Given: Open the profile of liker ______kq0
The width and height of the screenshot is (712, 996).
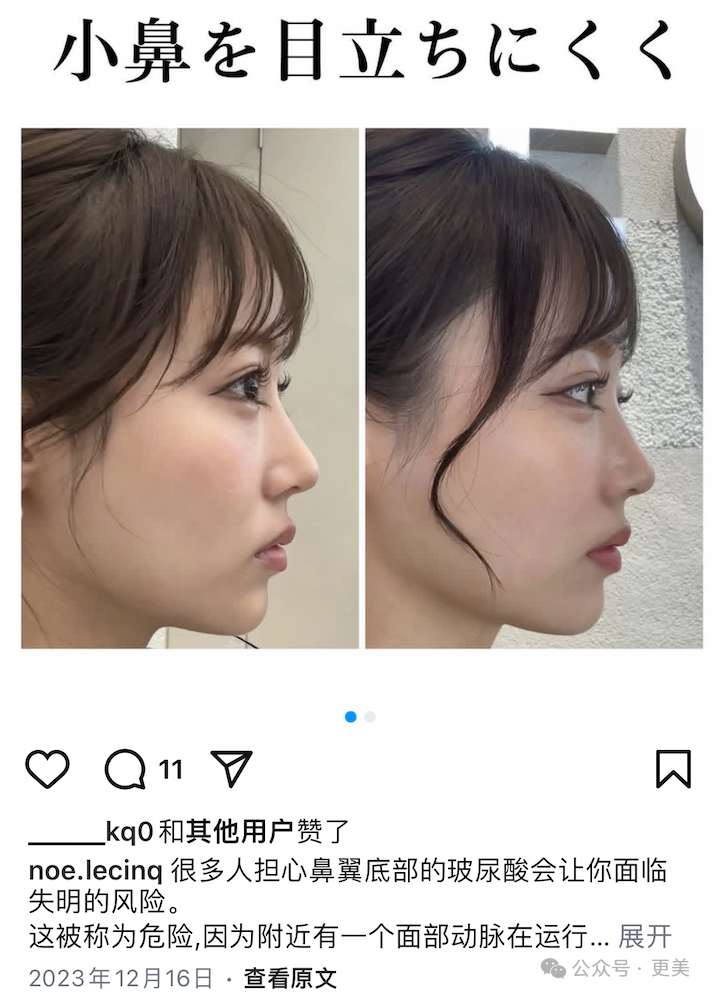Looking at the screenshot, I should pos(91,831).
